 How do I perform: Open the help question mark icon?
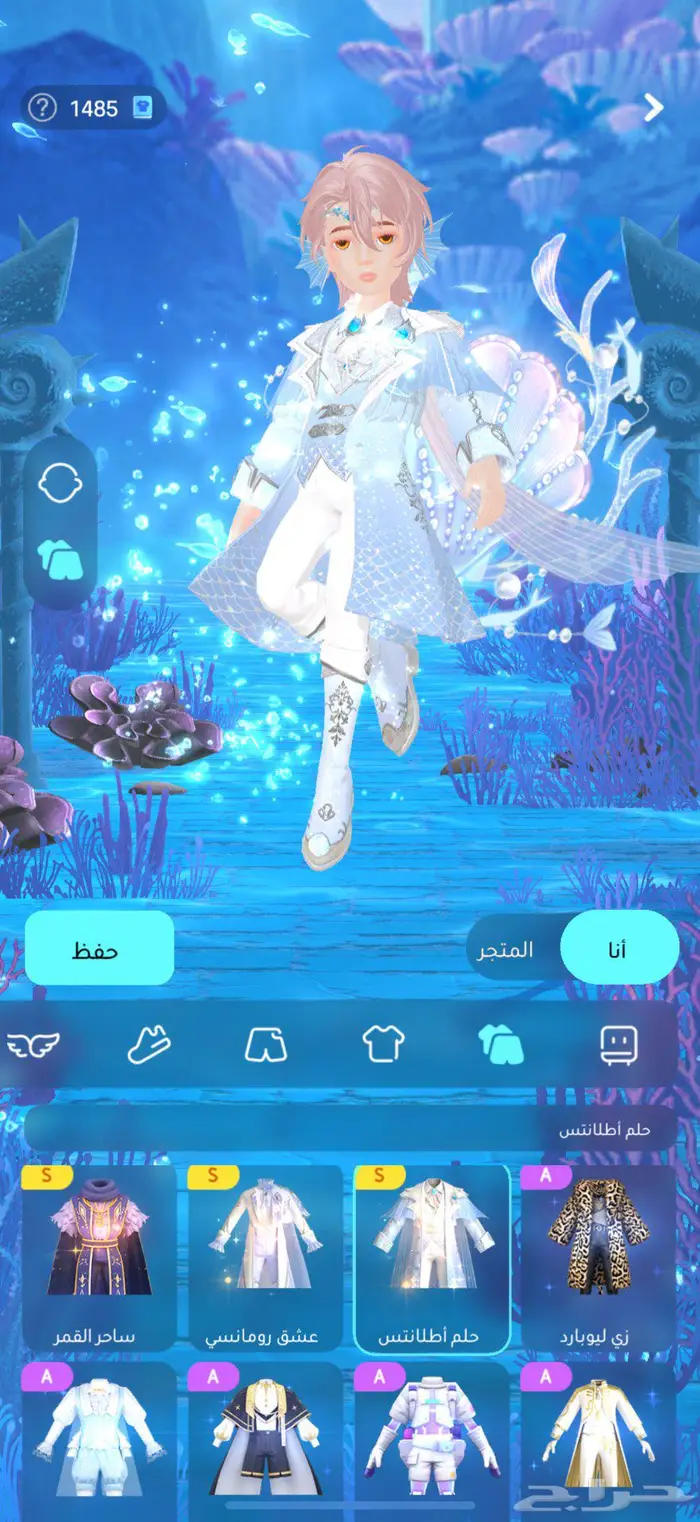point(41,108)
